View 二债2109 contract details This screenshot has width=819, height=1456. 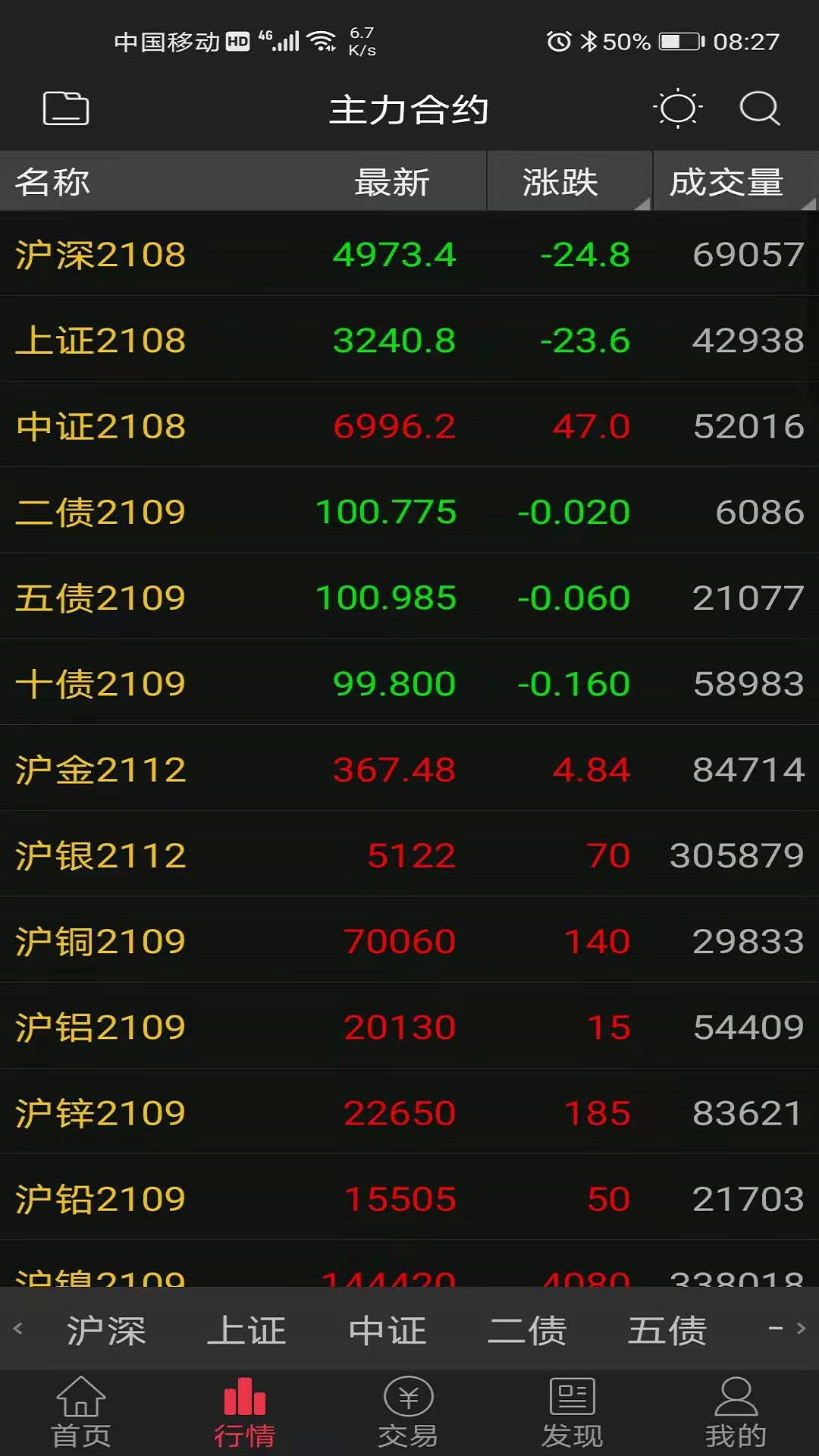pyautogui.click(x=409, y=511)
